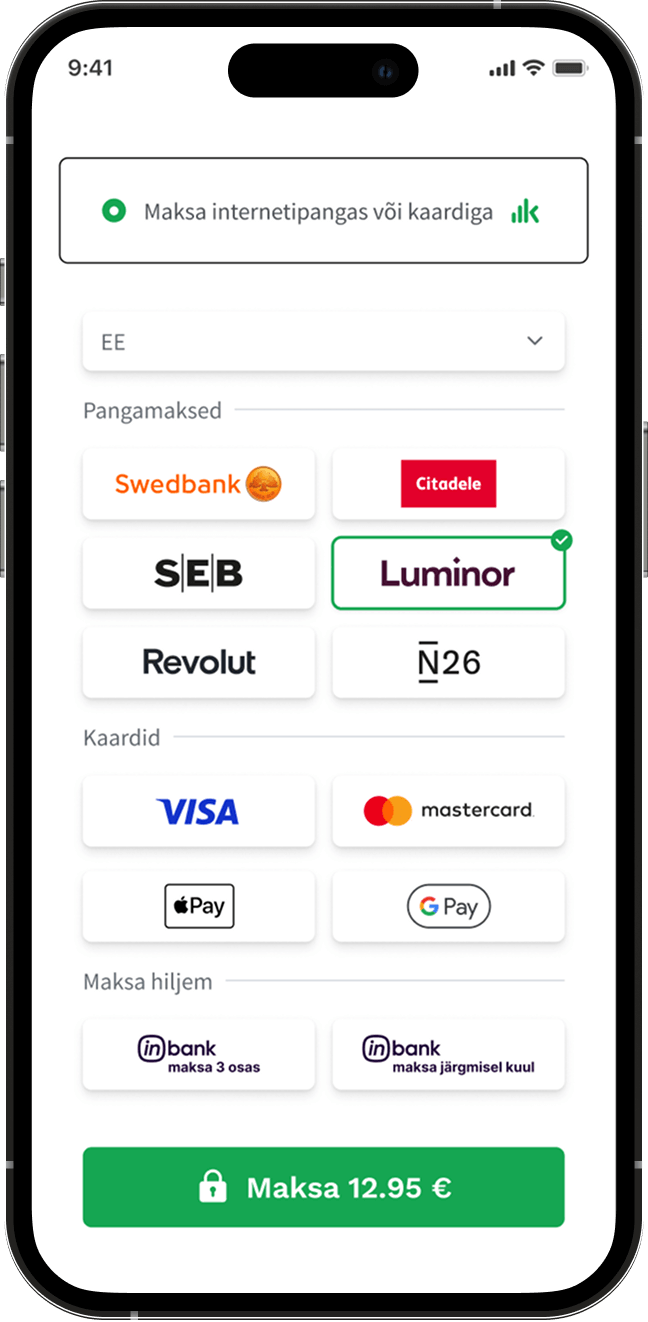Screen dimensions: 648x1322
Task: Expand the EE country dropdown
Action: click(x=323, y=342)
